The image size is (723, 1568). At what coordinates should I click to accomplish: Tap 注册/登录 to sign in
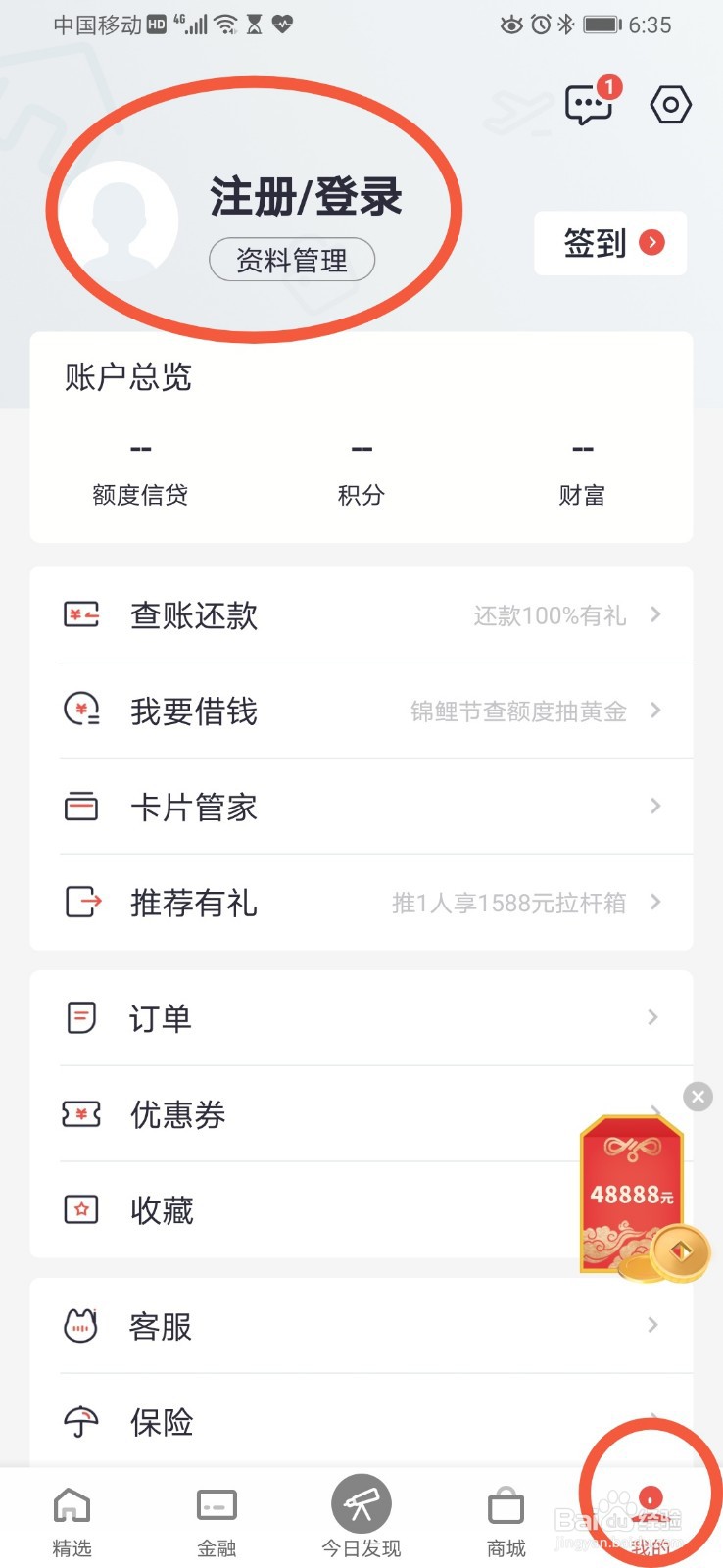click(306, 196)
